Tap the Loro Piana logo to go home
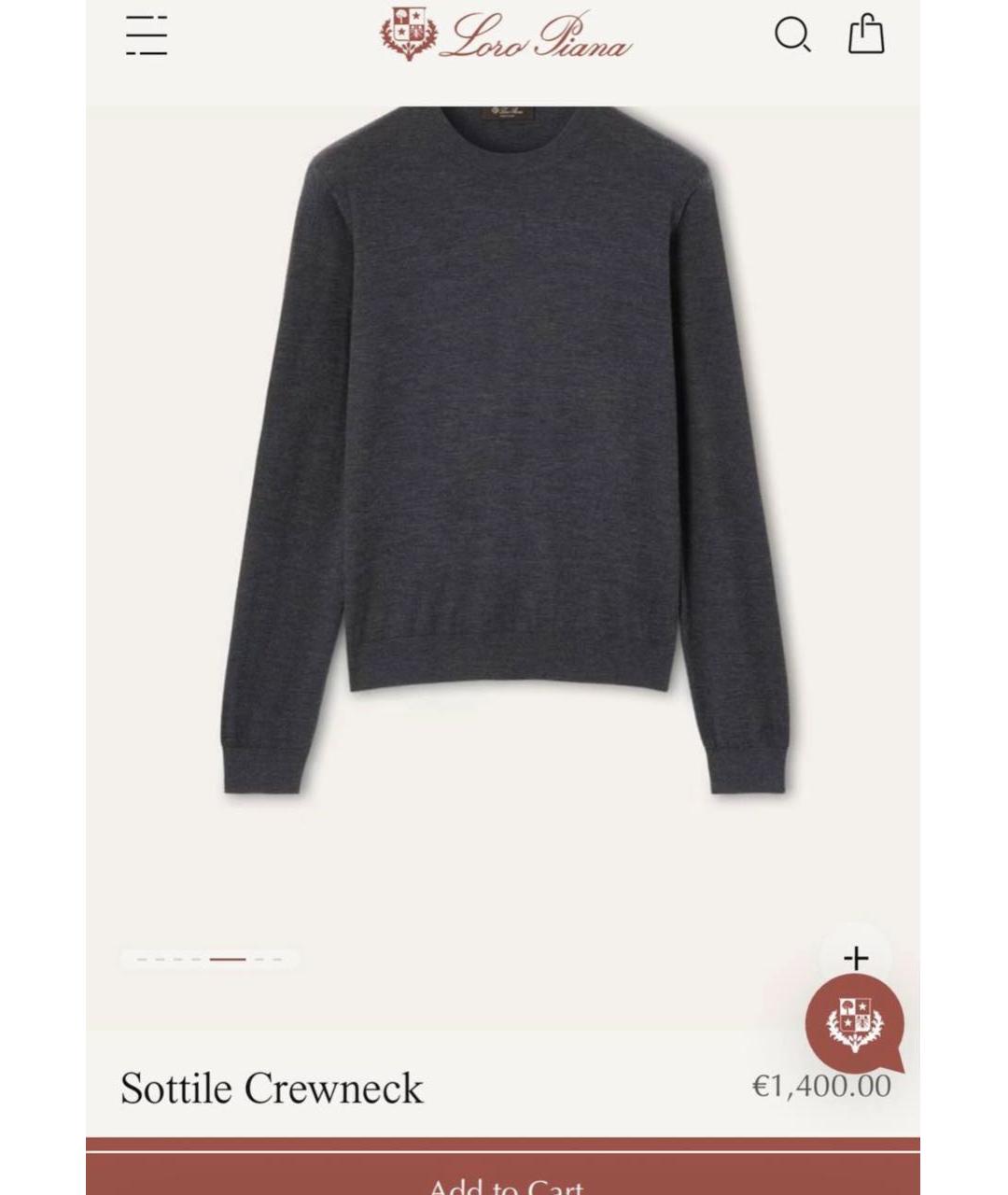 (505, 35)
